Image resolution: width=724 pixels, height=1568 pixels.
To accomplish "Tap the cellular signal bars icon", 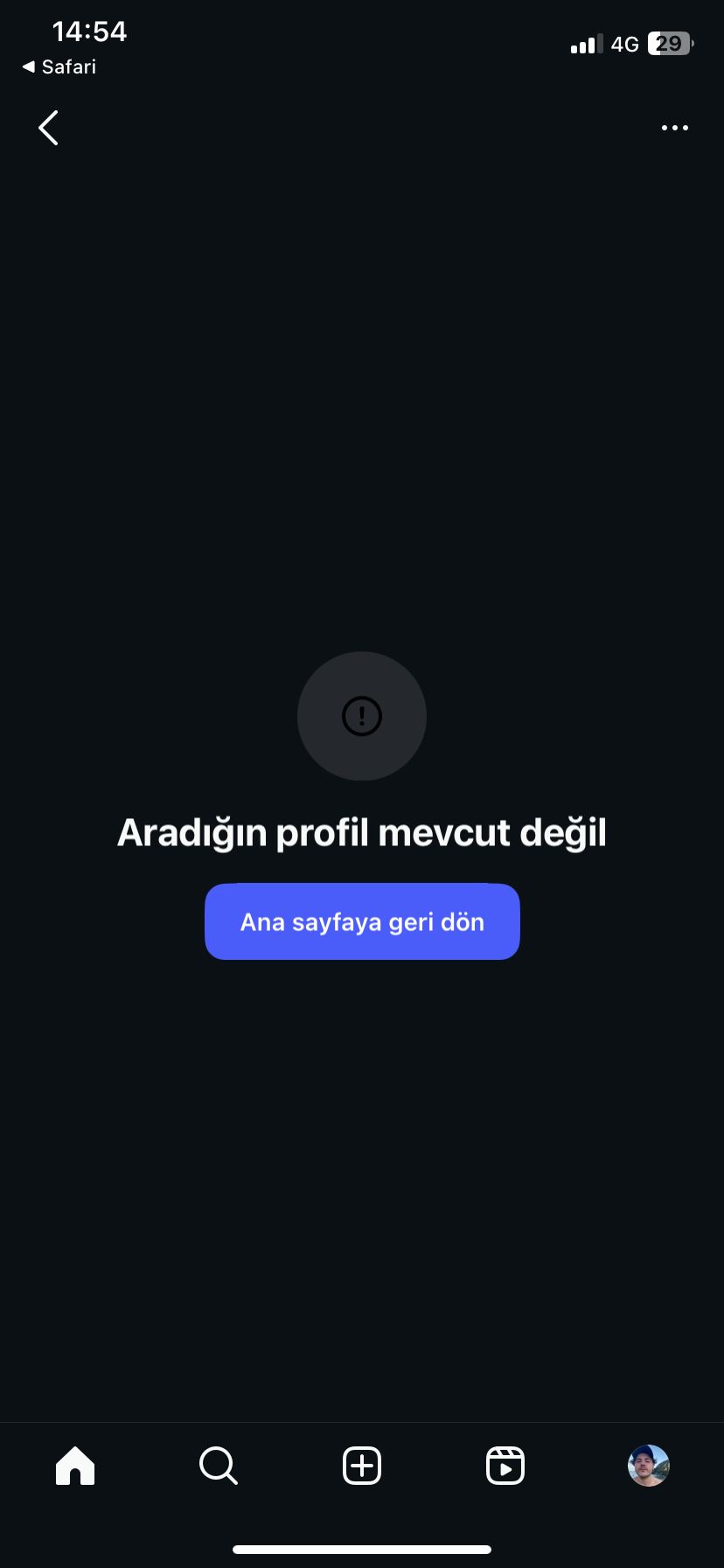I will (x=584, y=44).
